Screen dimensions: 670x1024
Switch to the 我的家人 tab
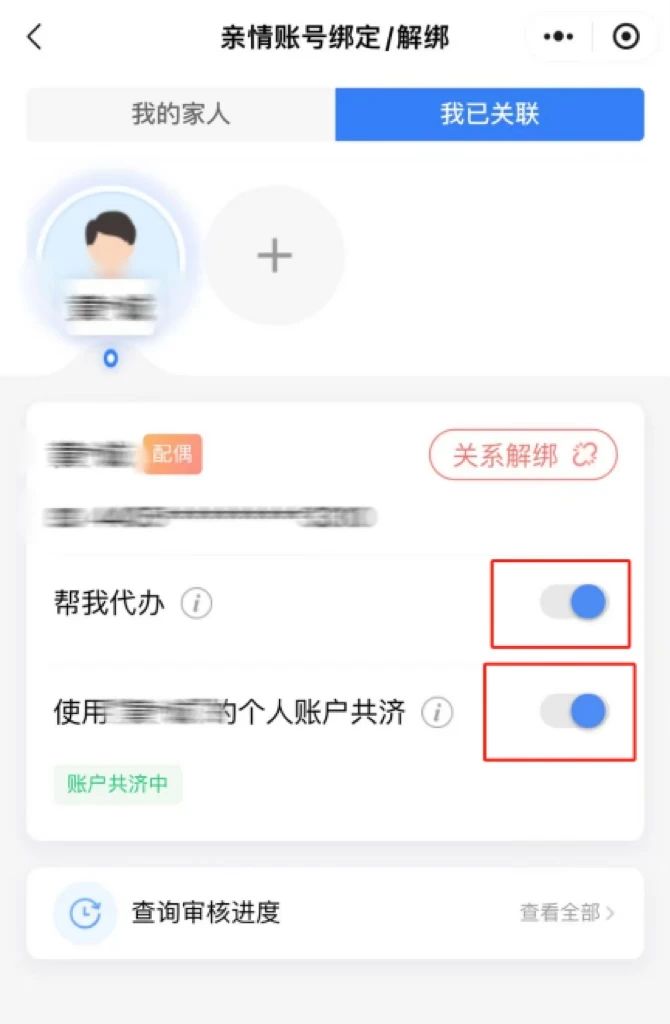click(x=181, y=114)
